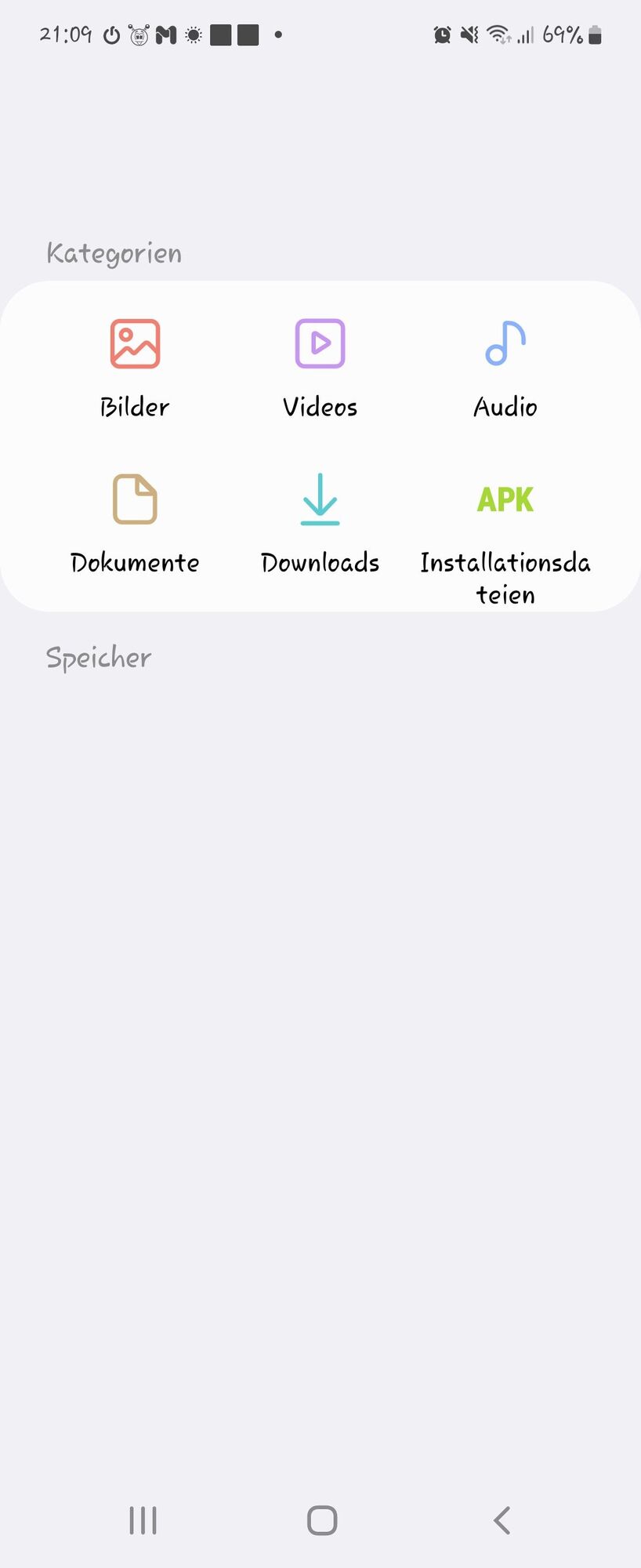Show recent apps
641x1568 pixels.
(143, 1520)
